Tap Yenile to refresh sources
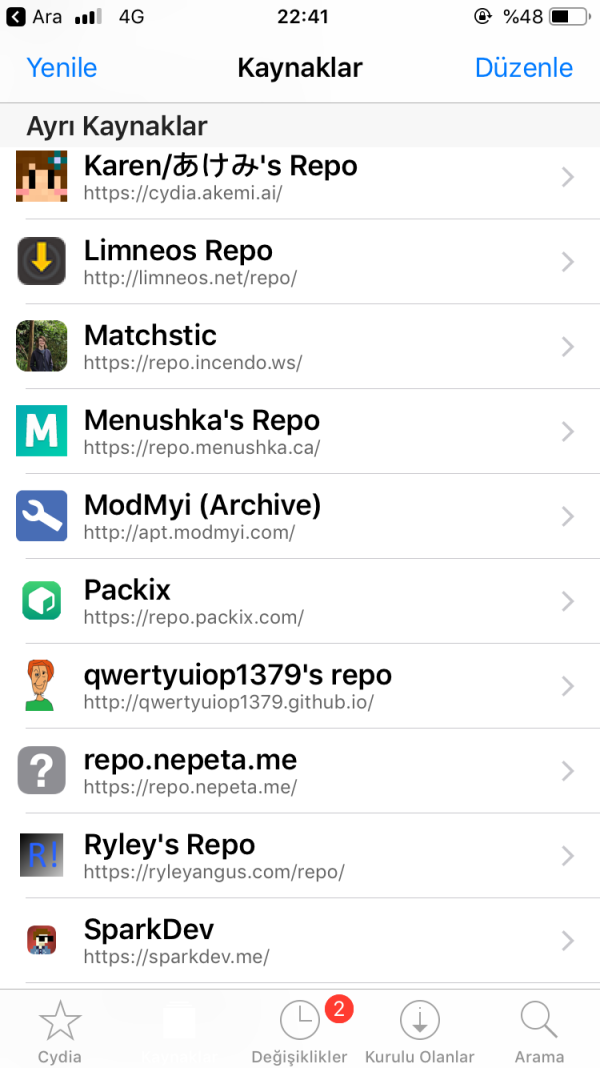 tap(61, 68)
